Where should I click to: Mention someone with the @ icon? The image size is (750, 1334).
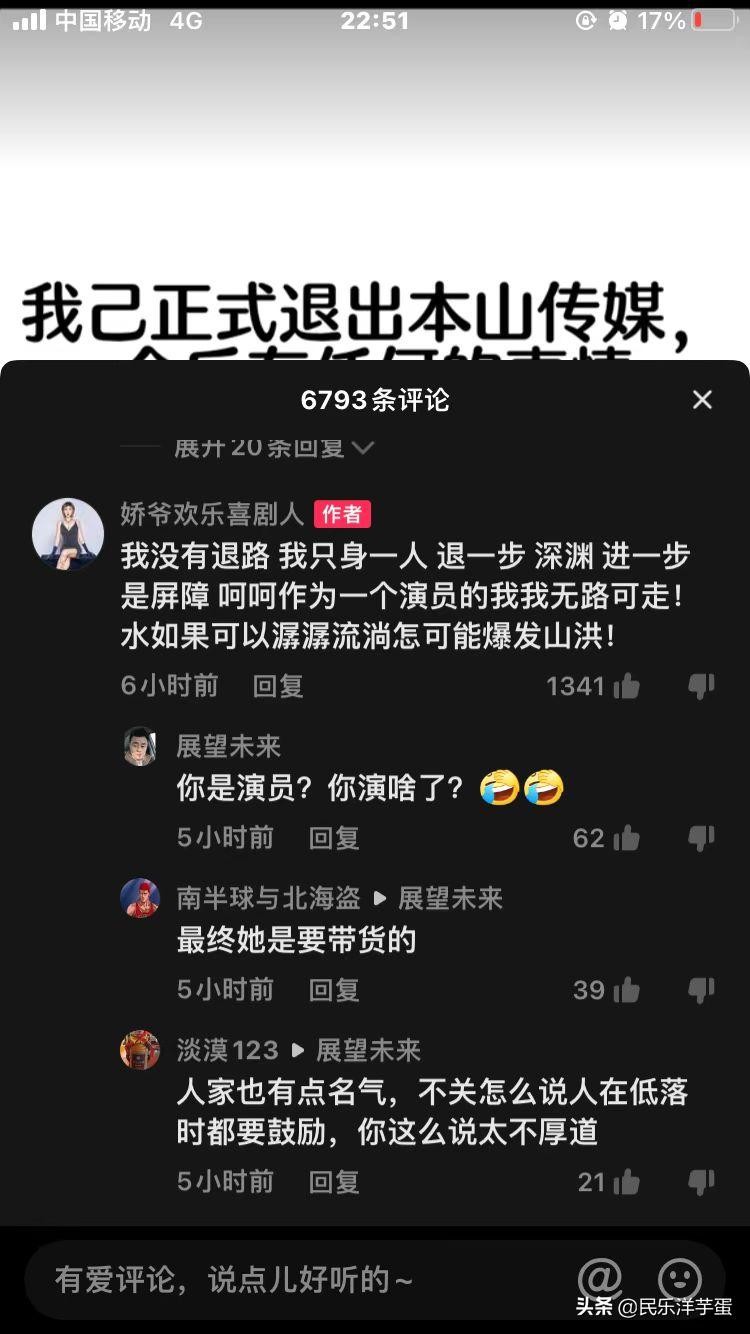pyautogui.click(x=600, y=1279)
